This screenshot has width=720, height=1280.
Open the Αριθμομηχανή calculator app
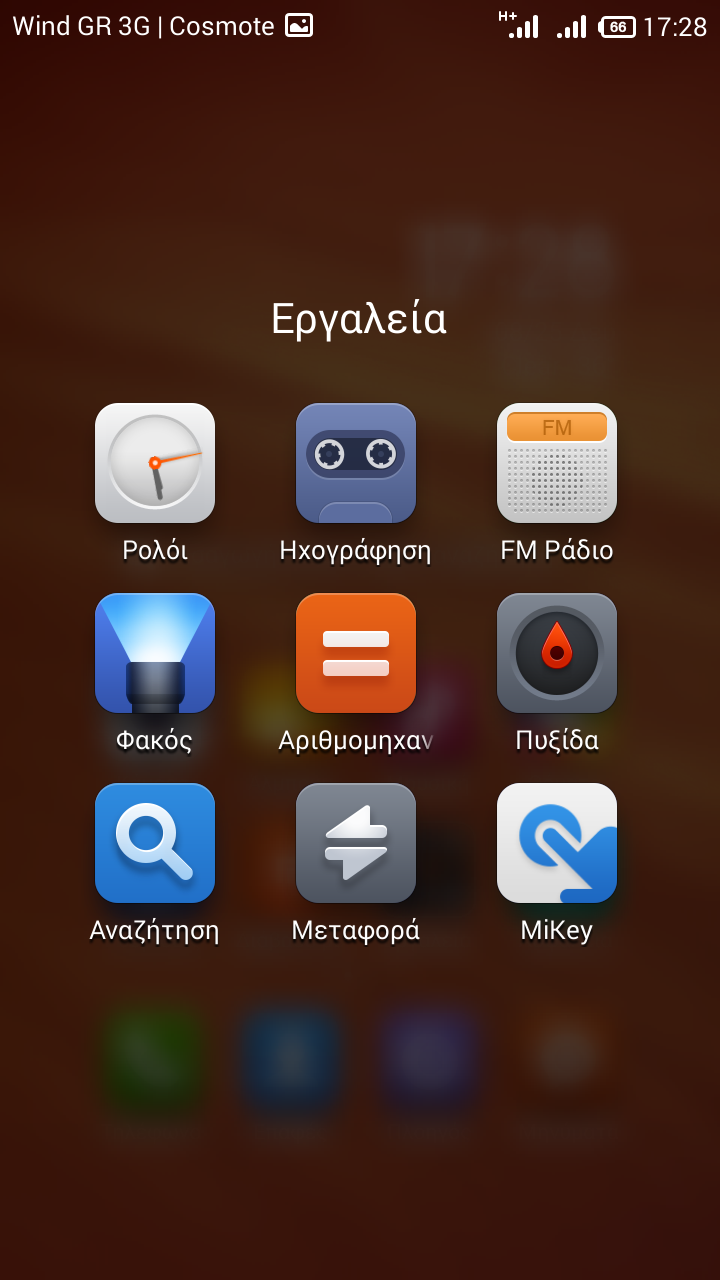[356, 653]
